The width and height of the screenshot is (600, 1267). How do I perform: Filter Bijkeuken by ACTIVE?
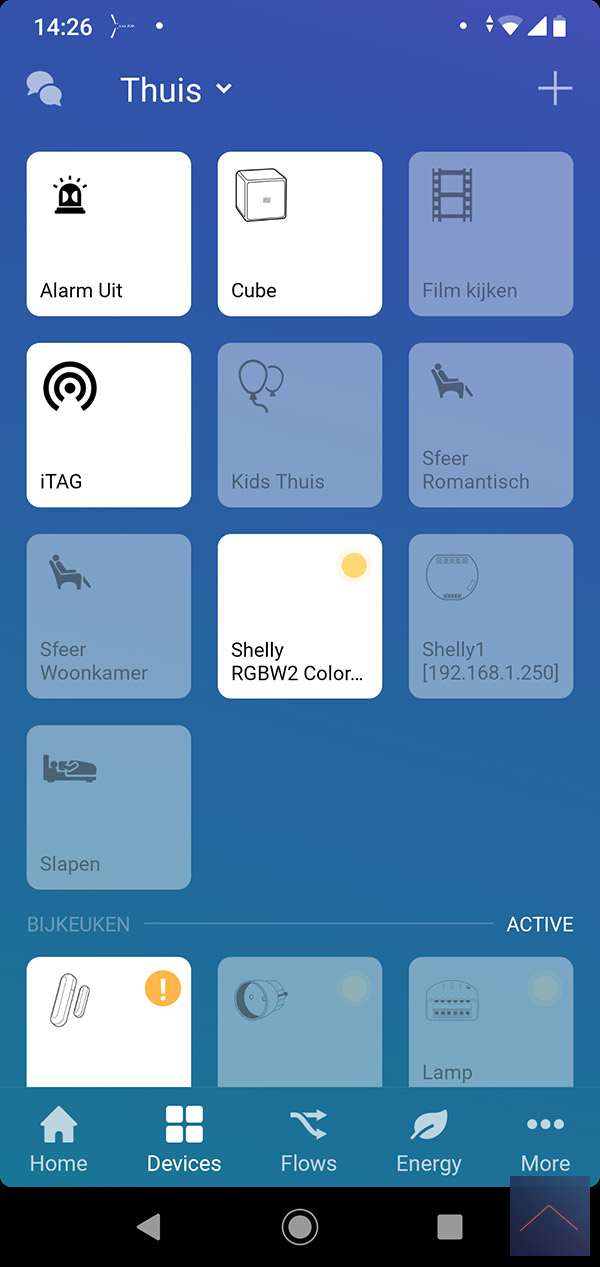click(540, 924)
